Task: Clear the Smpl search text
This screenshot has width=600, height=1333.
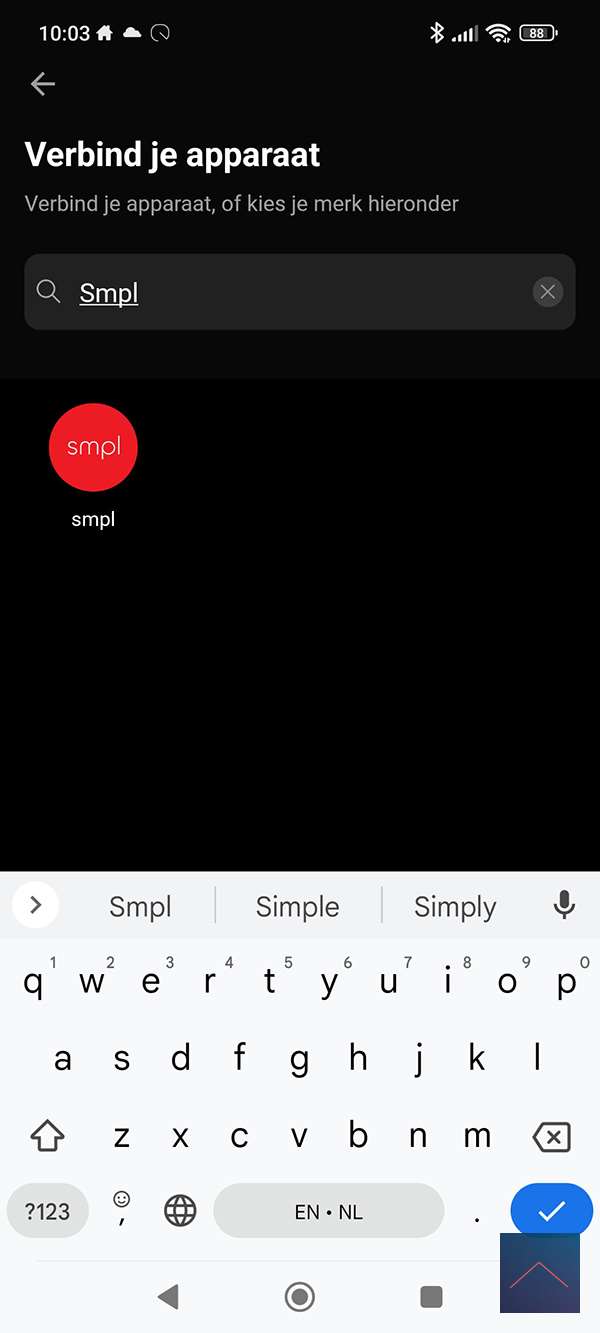Action: [547, 292]
